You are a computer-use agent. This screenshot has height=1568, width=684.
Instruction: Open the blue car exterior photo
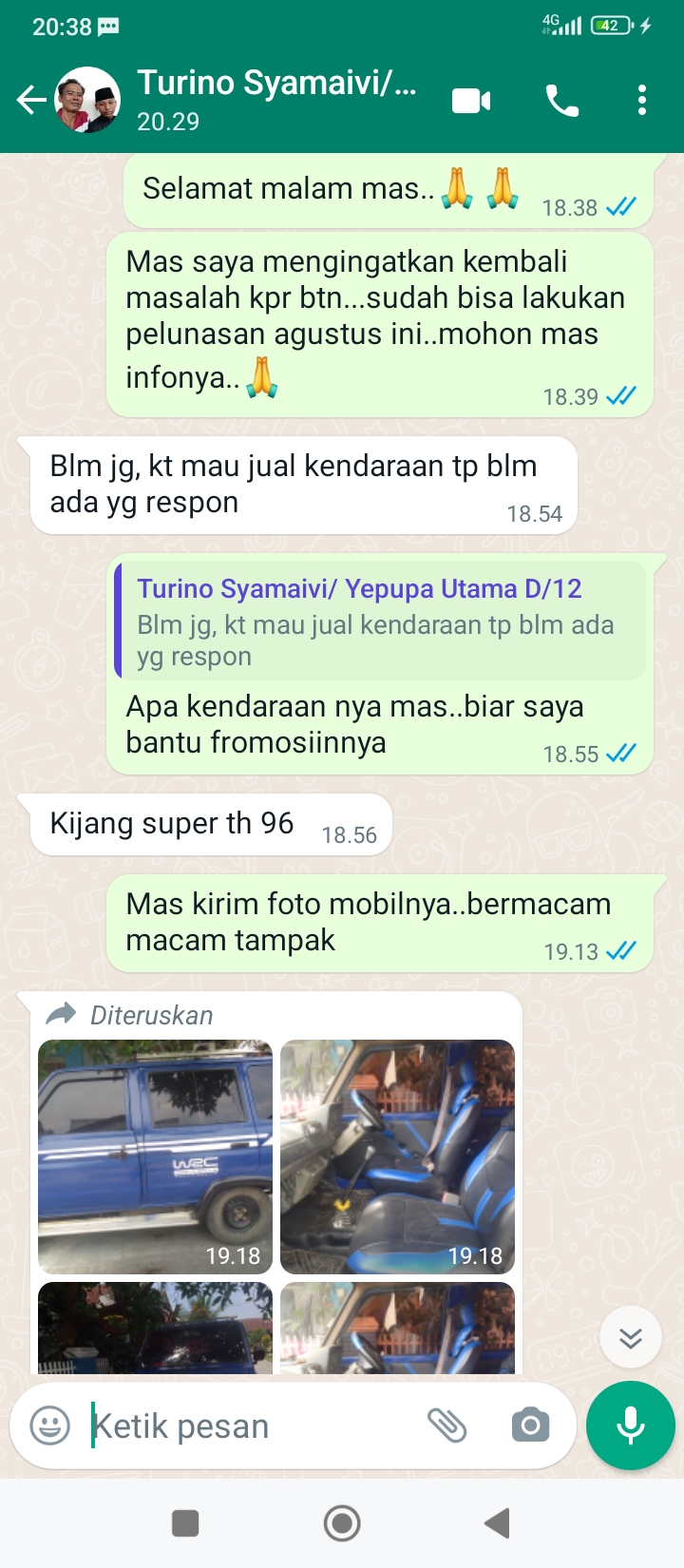(155, 1156)
